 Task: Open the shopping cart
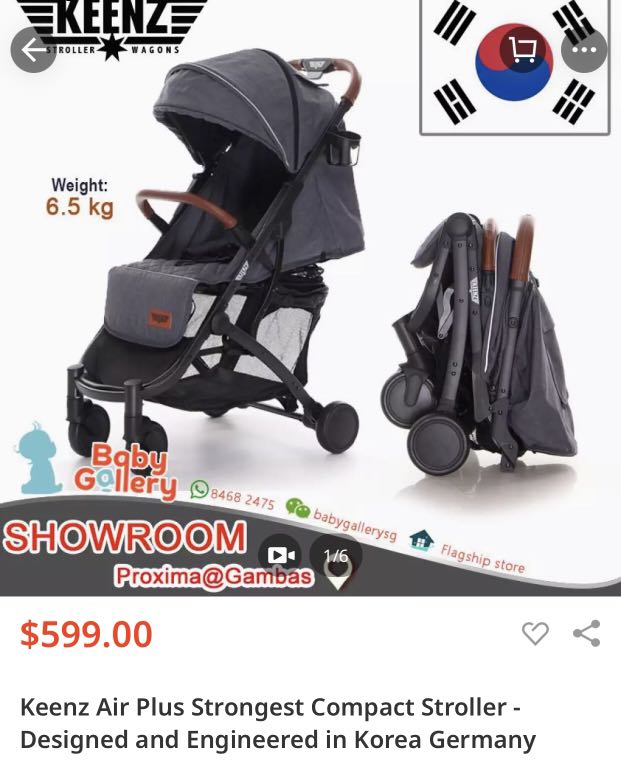click(521, 49)
